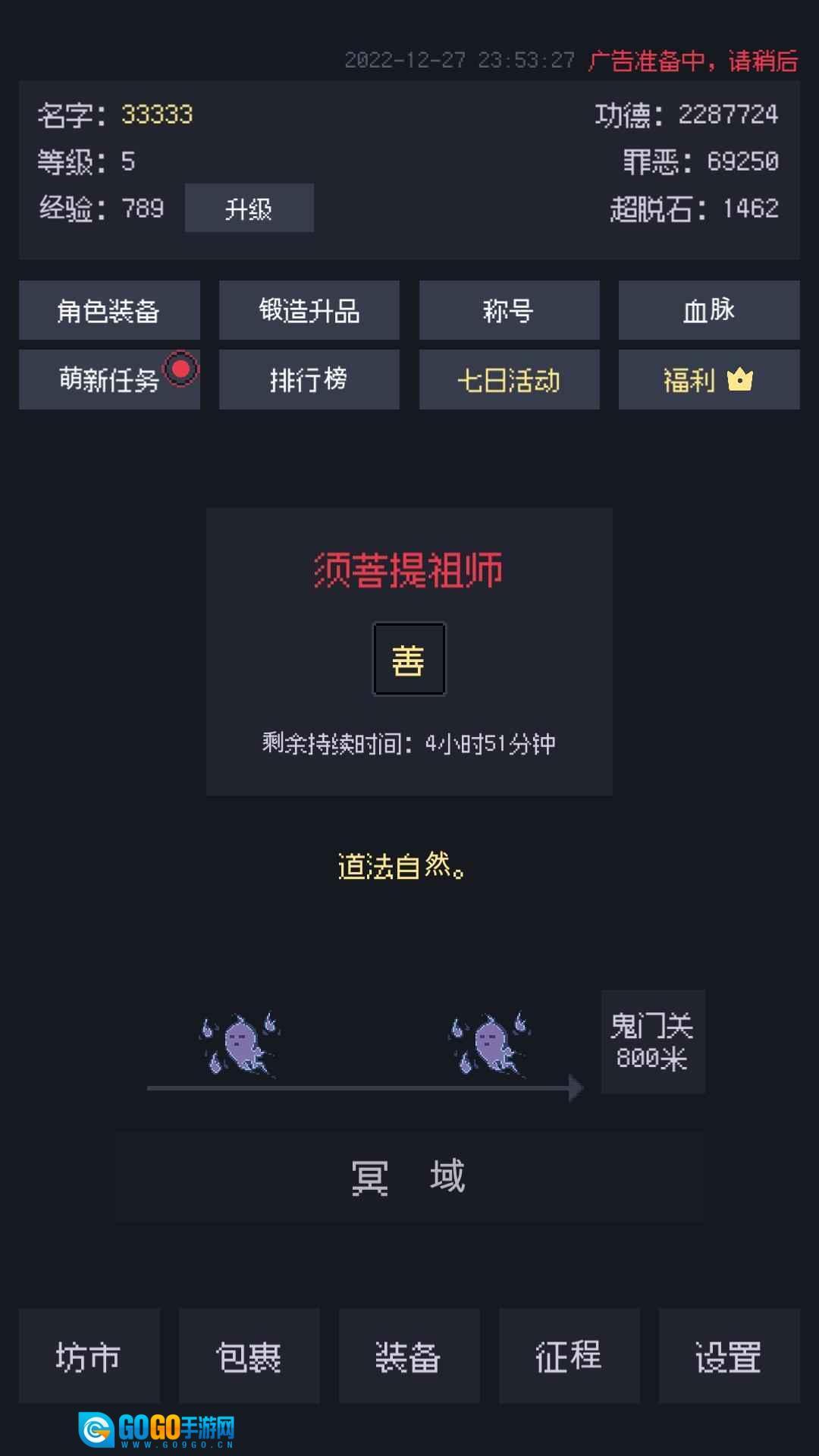Screen dimensions: 819x1456
Task: Switch to the 征程 journey tab
Action: click(569, 1356)
